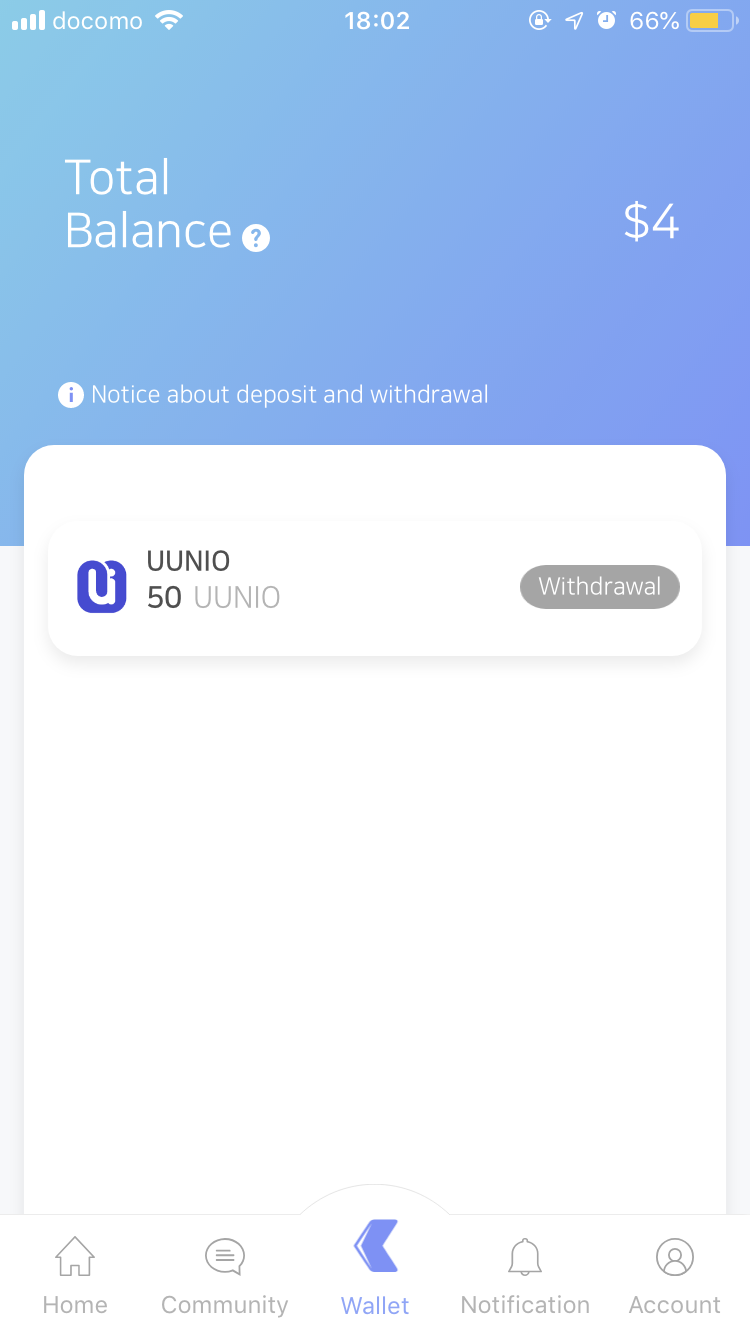Viewport: 750px width, 1334px height.
Task: Open the notice about deposit and withdrawal
Action: [273, 395]
